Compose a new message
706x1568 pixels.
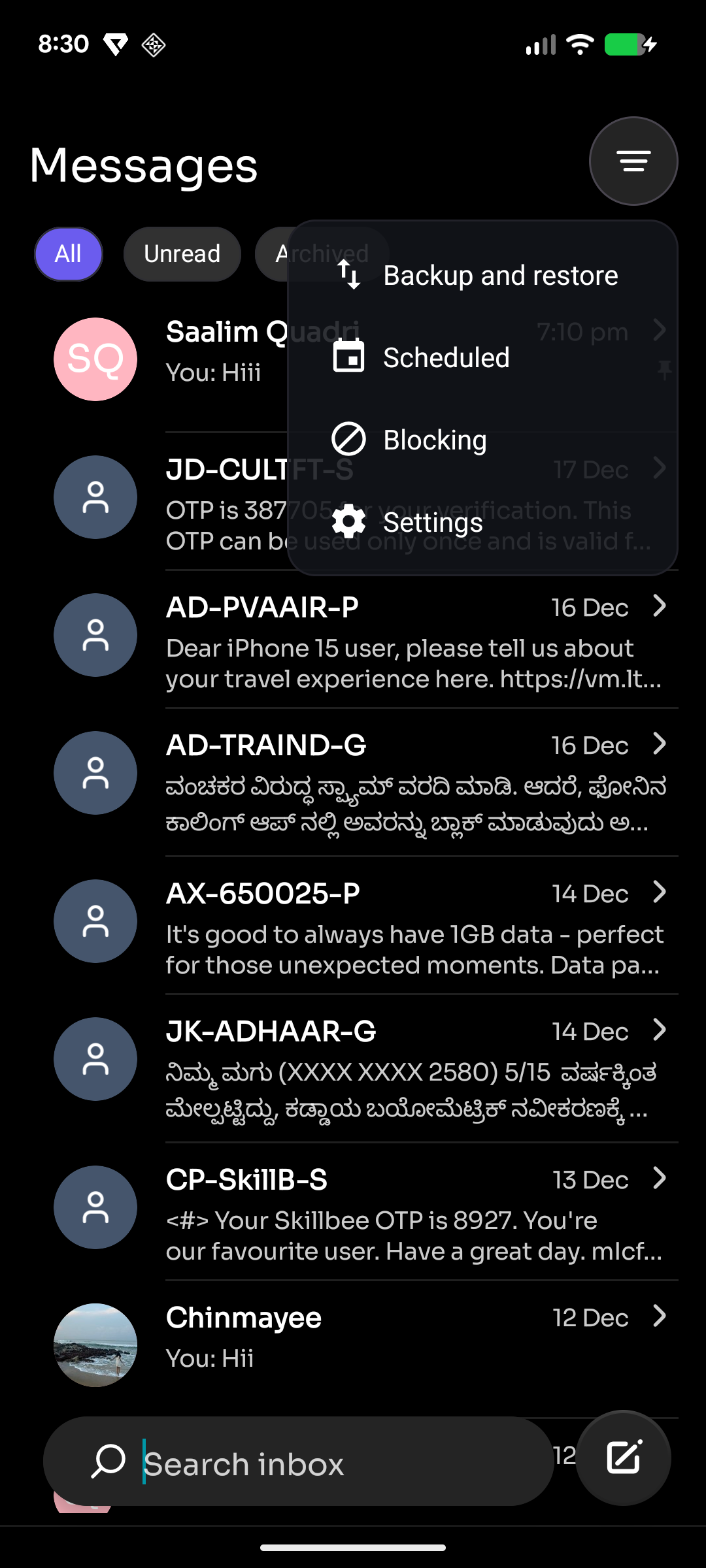tap(624, 1458)
